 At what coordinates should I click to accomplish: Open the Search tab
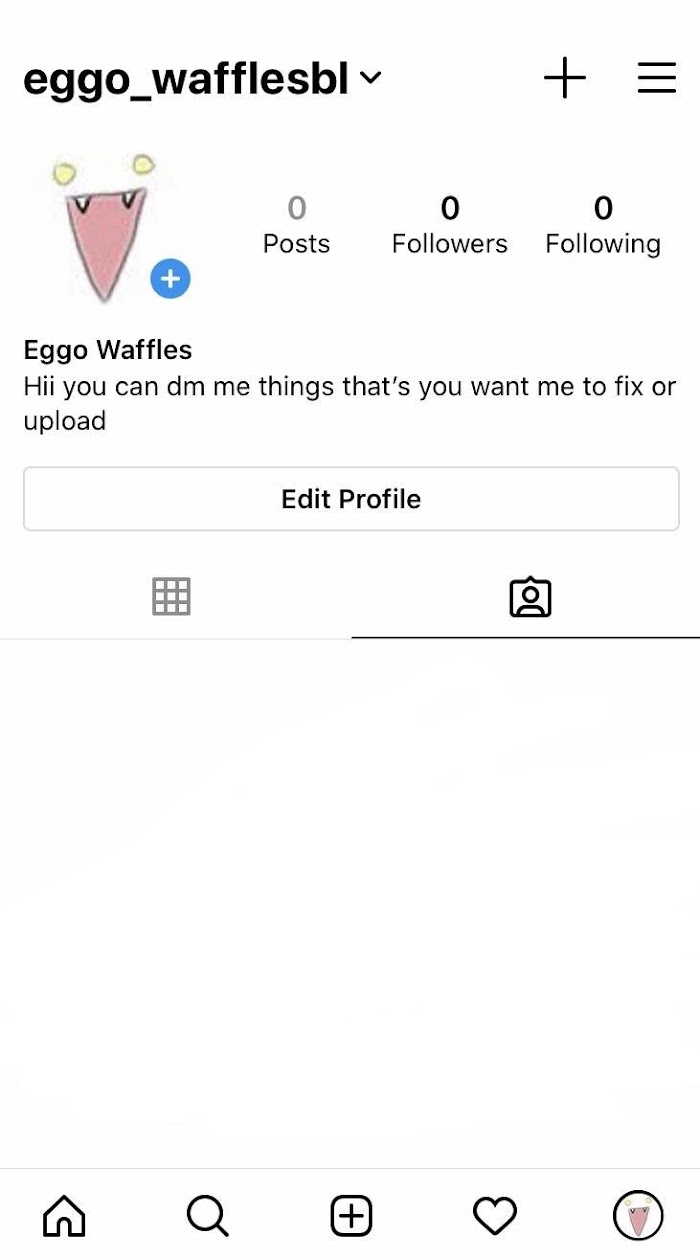coord(207,1216)
